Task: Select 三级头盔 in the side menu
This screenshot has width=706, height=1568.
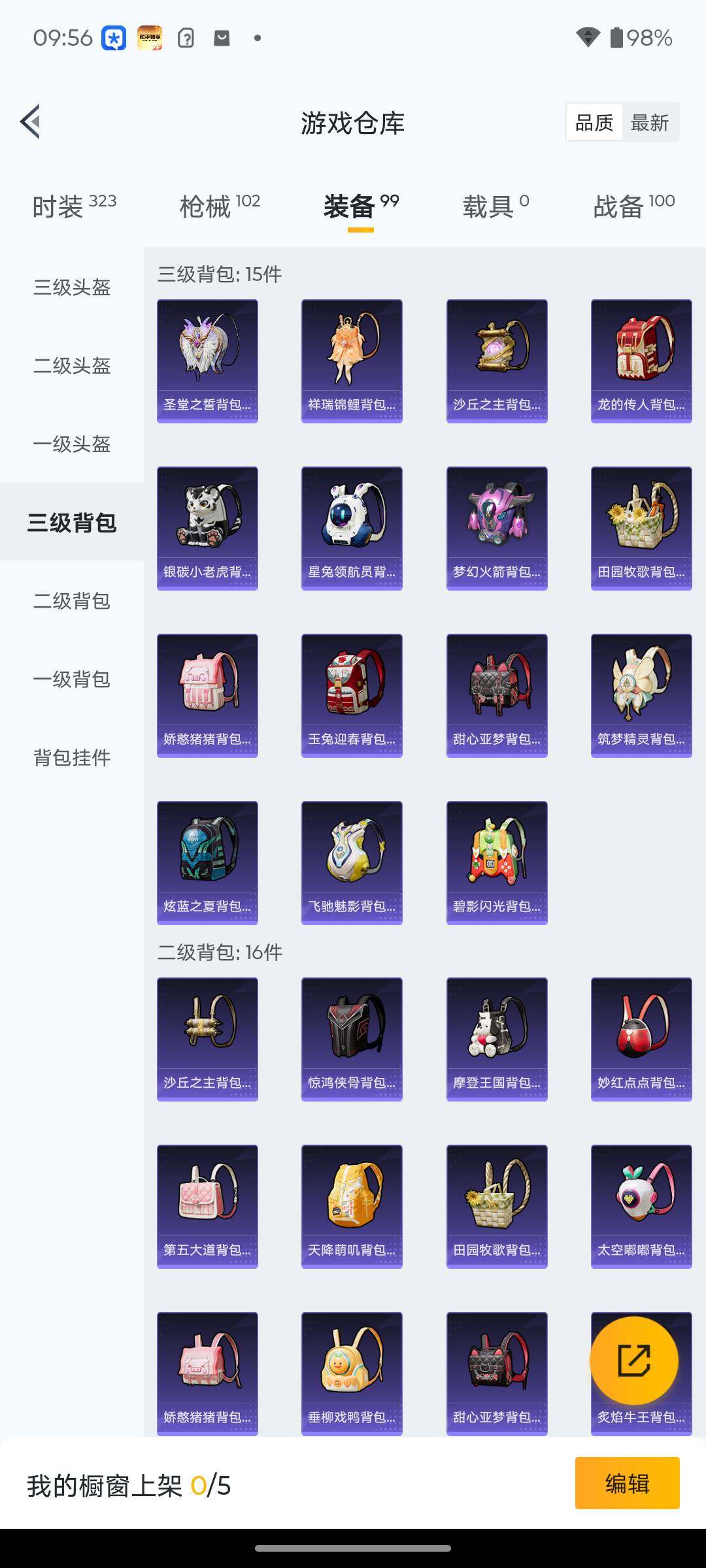Action: (x=72, y=287)
